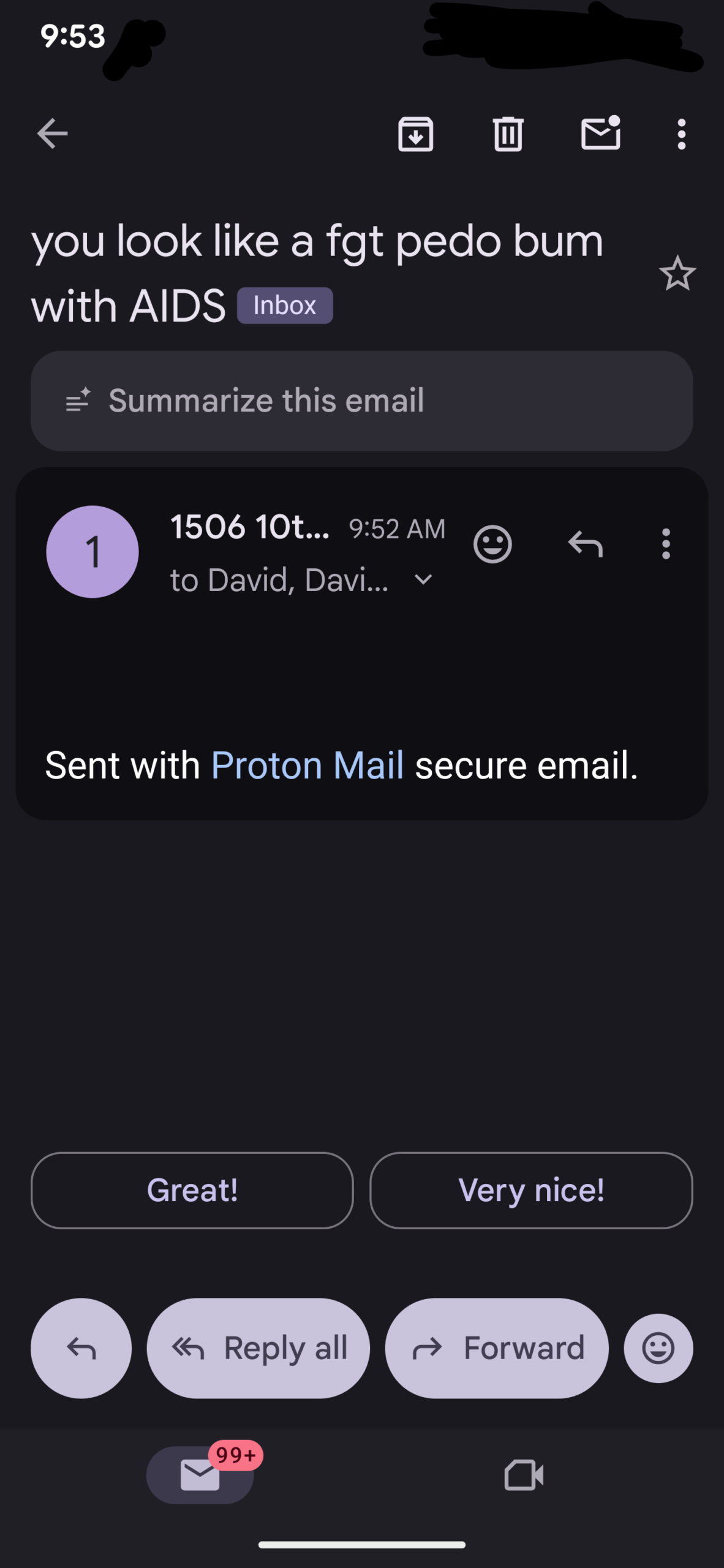Forward this email

pos(497,1348)
